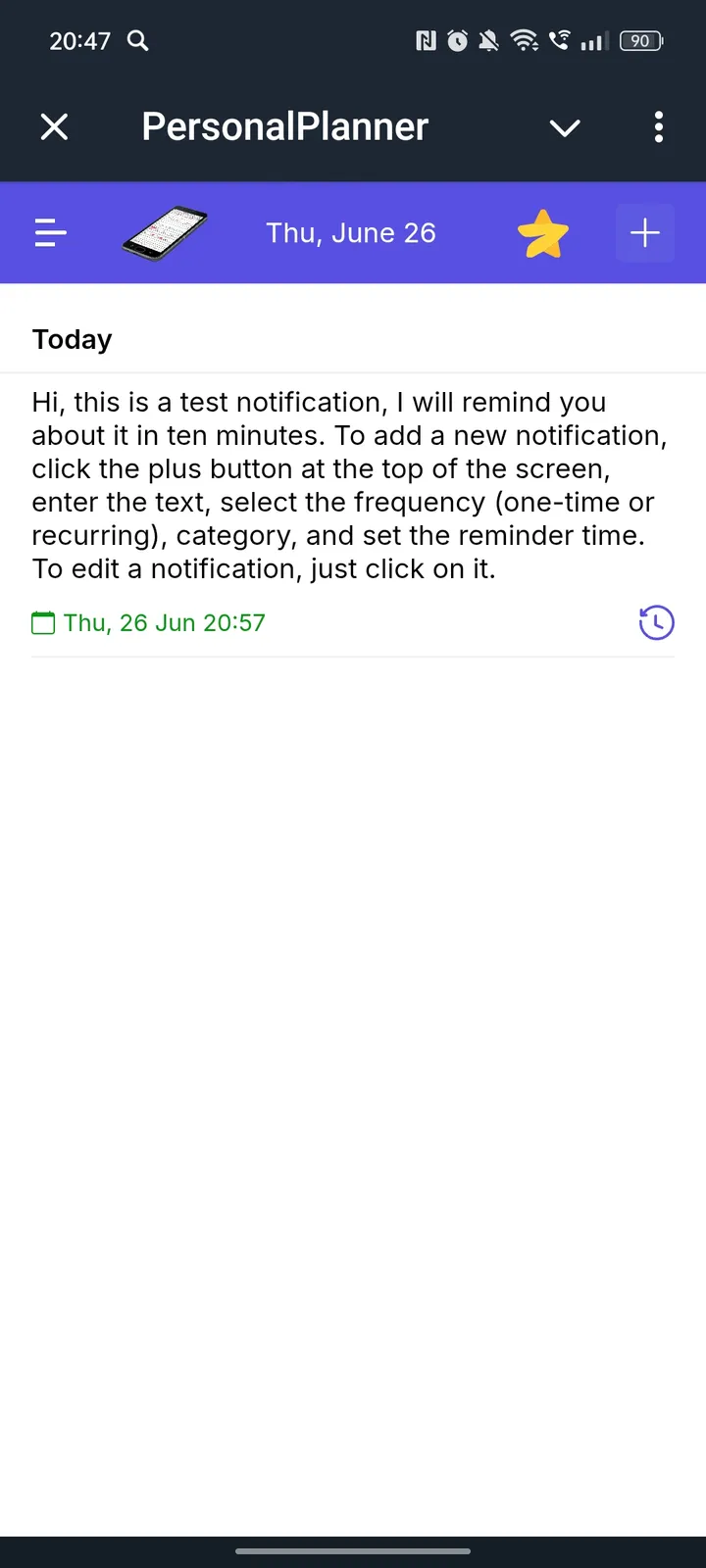Enable the reminder via the circular clock control
The width and height of the screenshot is (706, 1568).
pyautogui.click(x=656, y=622)
